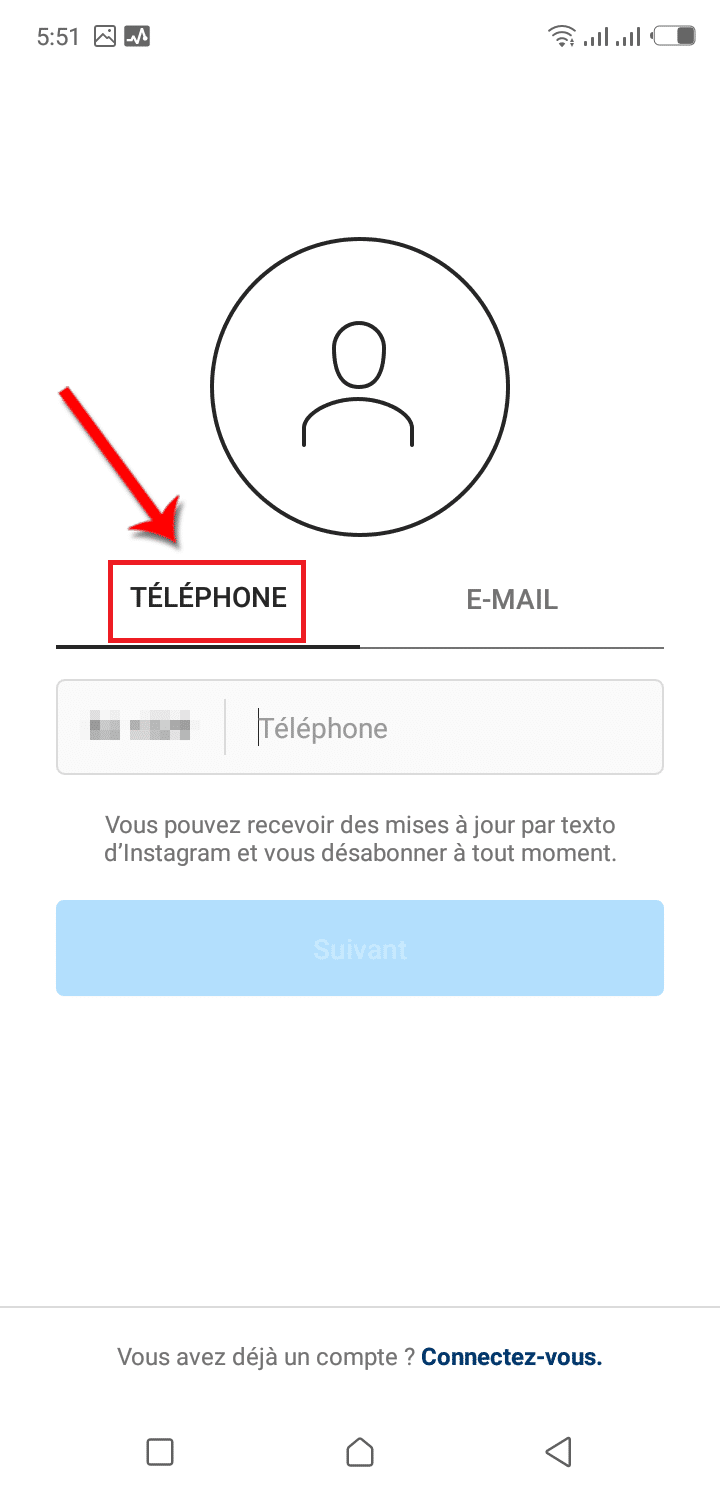Open the recent apps view
Screen dimensions: 720x1500
(160, 1451)
